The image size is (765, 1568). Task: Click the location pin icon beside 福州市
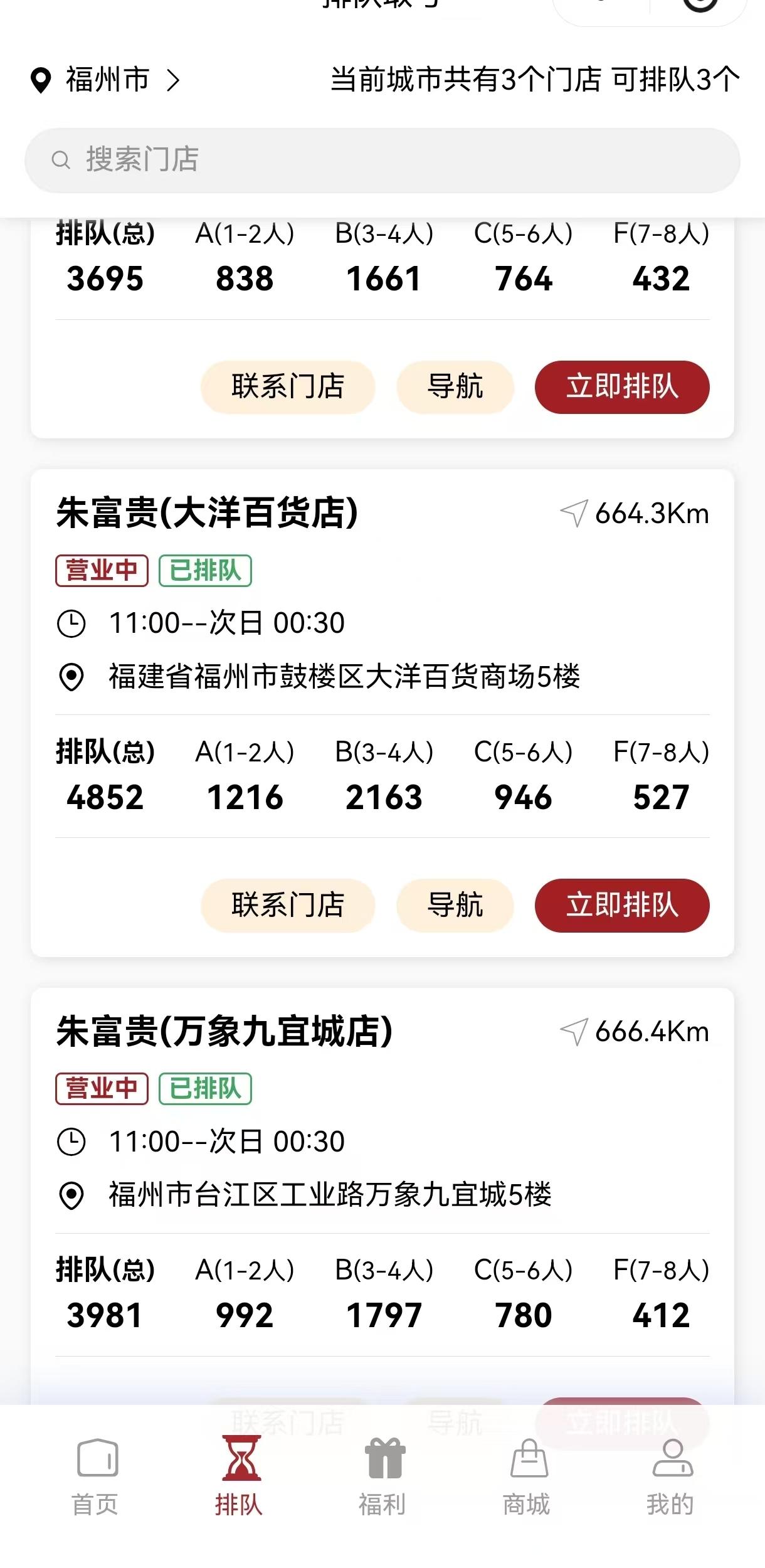coord(41,80)
